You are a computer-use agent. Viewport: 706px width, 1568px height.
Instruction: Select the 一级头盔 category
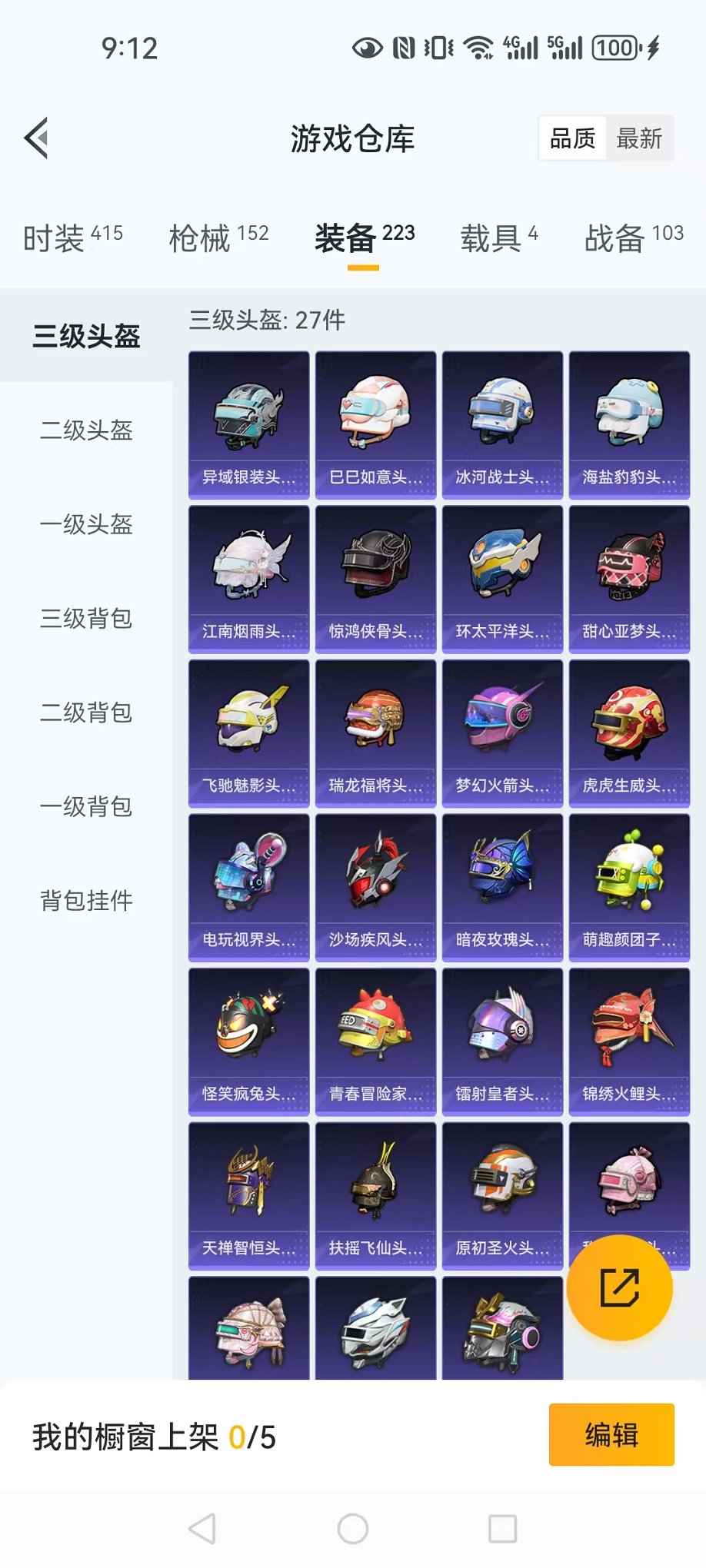[x=86, y=524]
